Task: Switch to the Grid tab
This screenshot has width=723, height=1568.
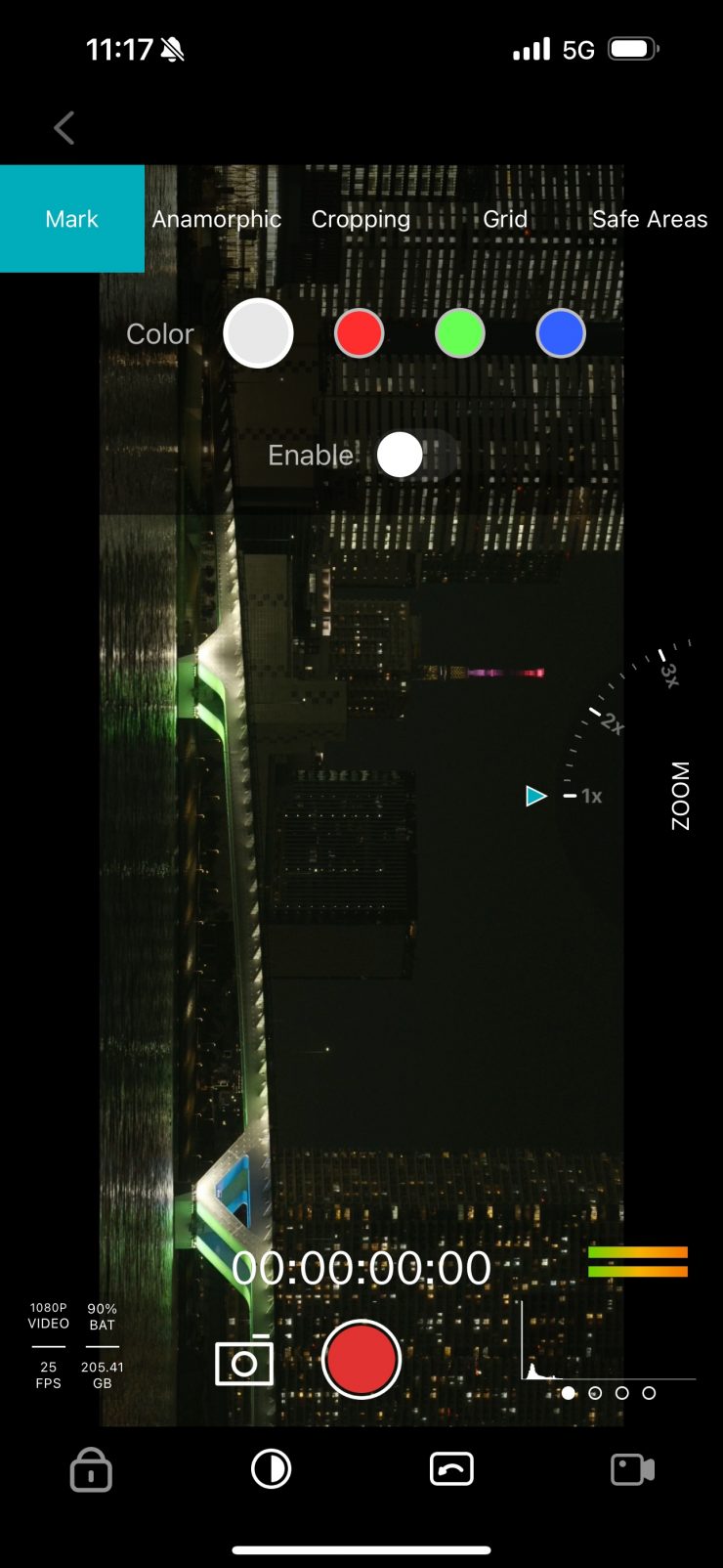Action: pos(505,219)
